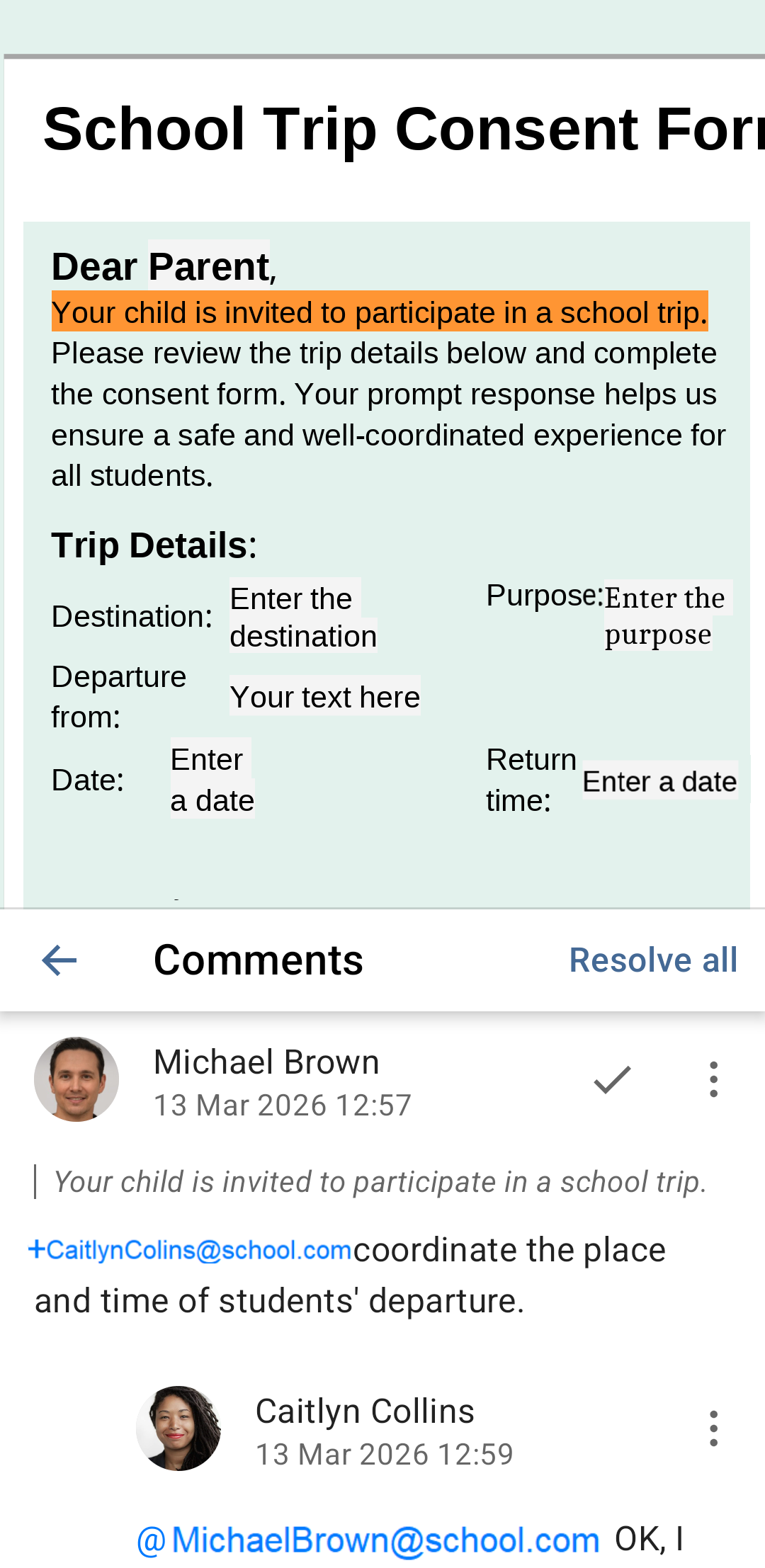Viewport: 765px width, 1568px height.
Task: Resolve Michael Brown's comment with the checkmark
Action: 612,1079
